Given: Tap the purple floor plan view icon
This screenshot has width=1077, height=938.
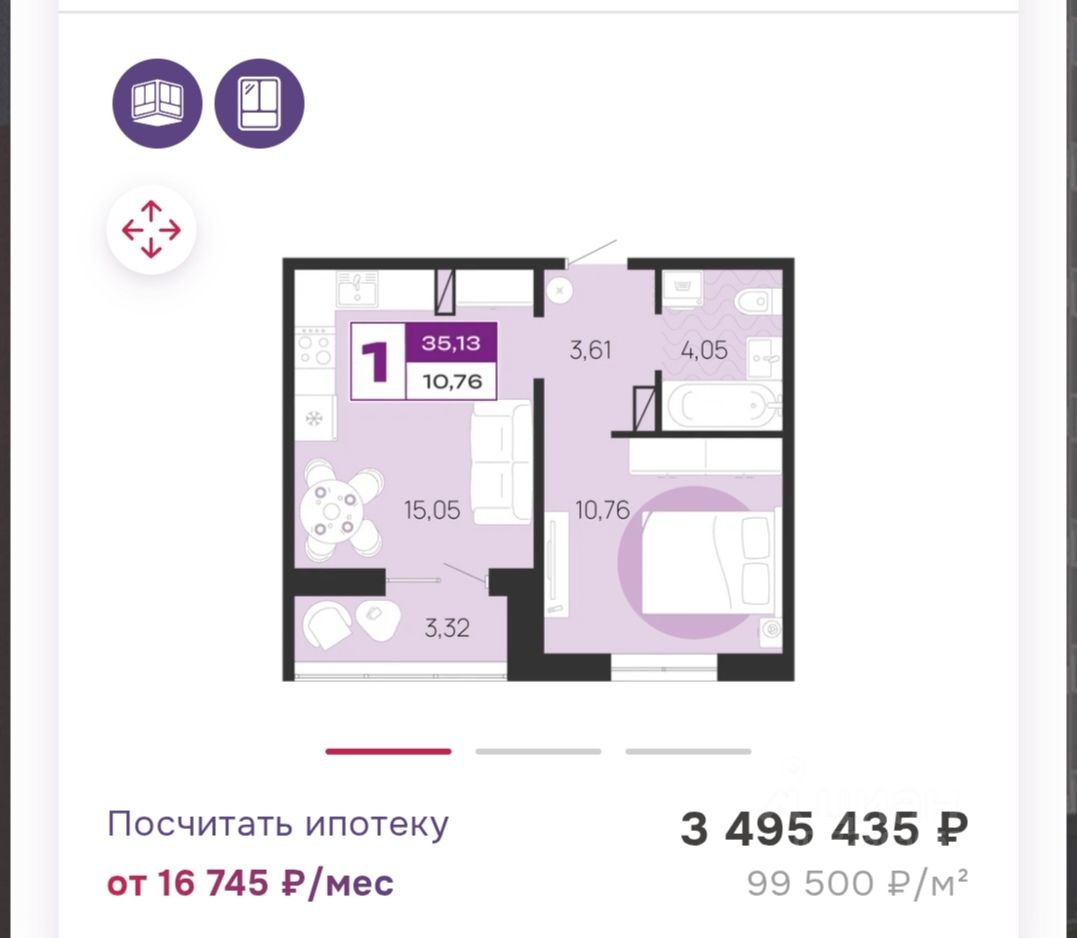Looking at the screenshot, I should (157, 104).
